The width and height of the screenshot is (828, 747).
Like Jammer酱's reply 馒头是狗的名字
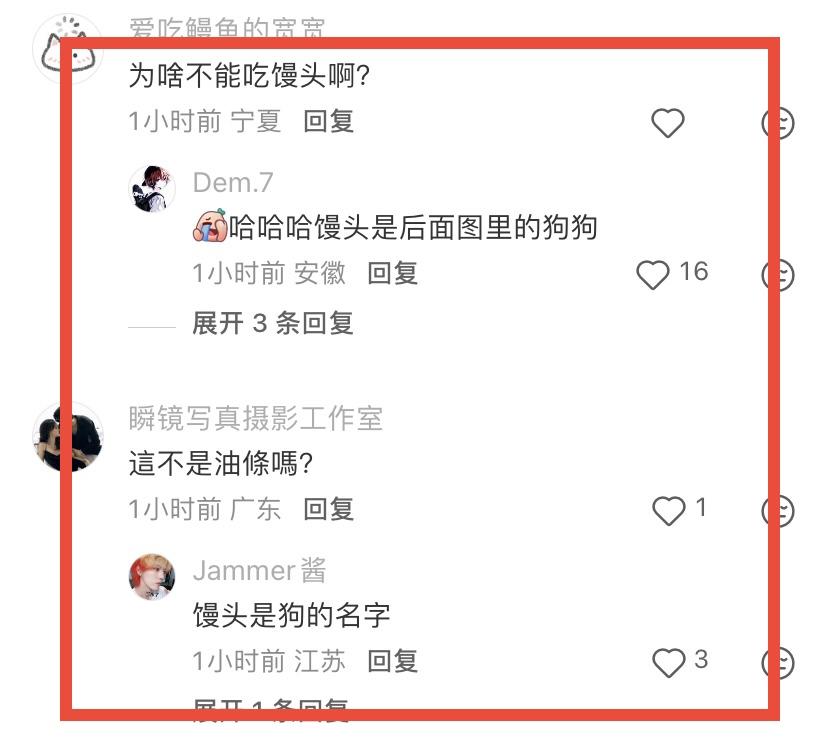point(667,662)
